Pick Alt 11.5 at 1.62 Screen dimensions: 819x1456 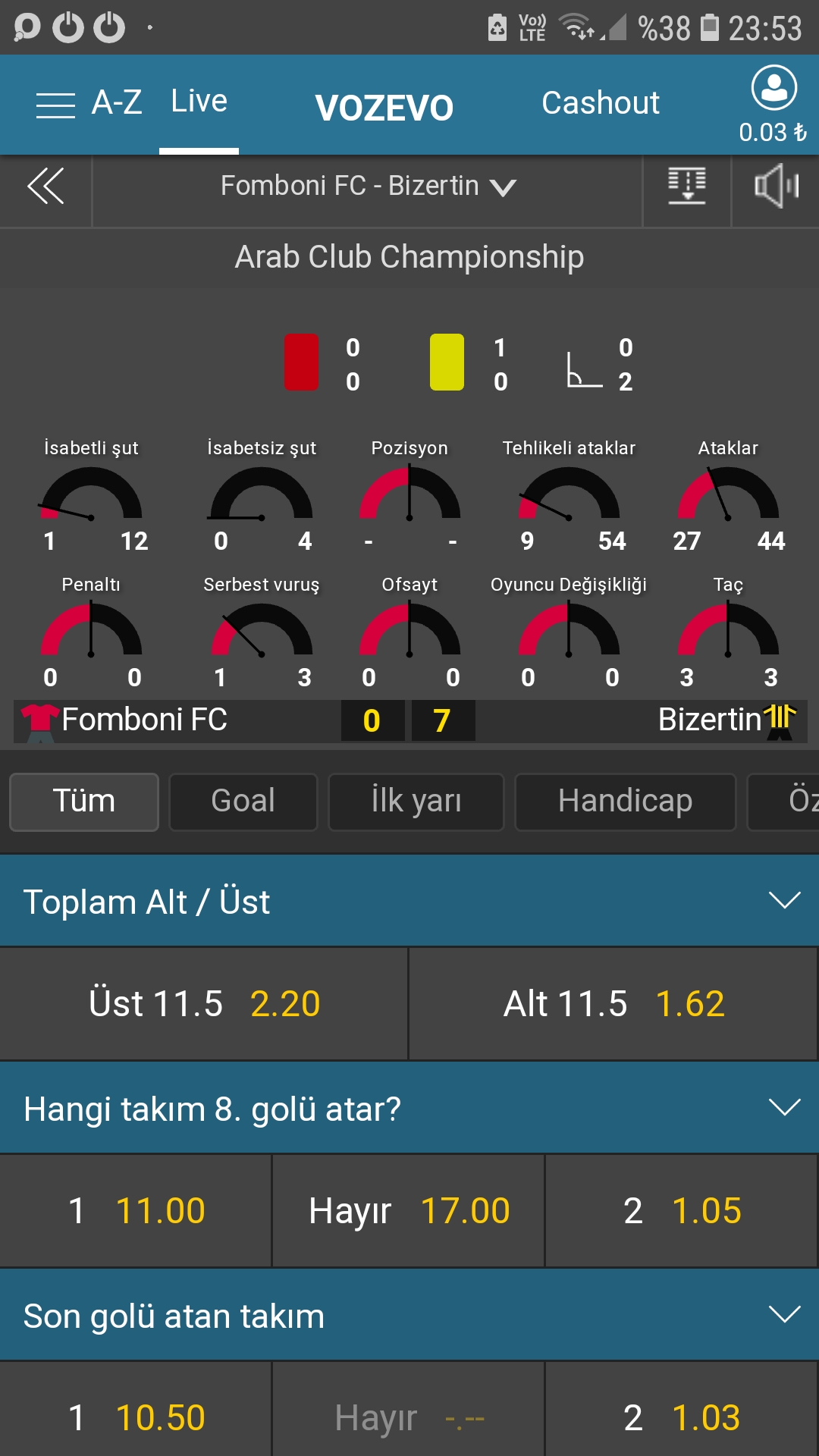coord(613,1003)
